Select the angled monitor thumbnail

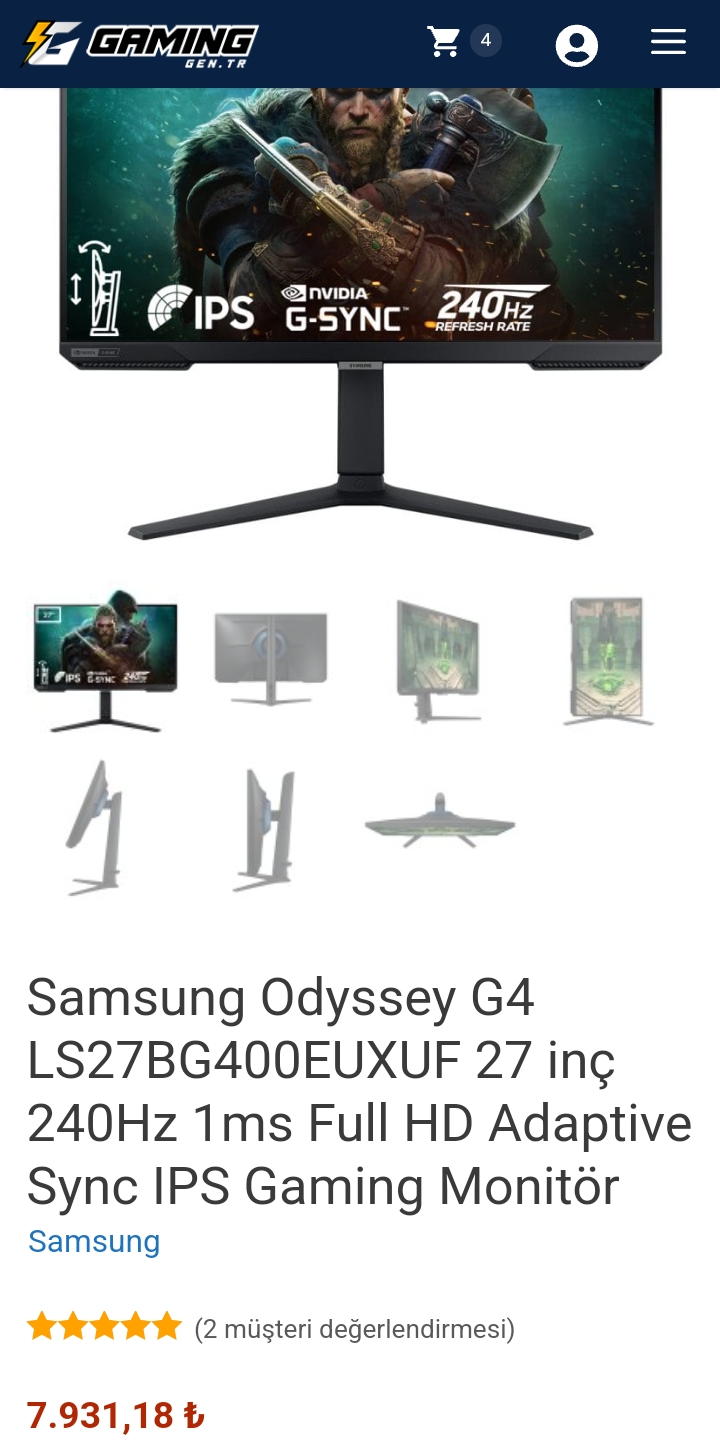(437, 660)
